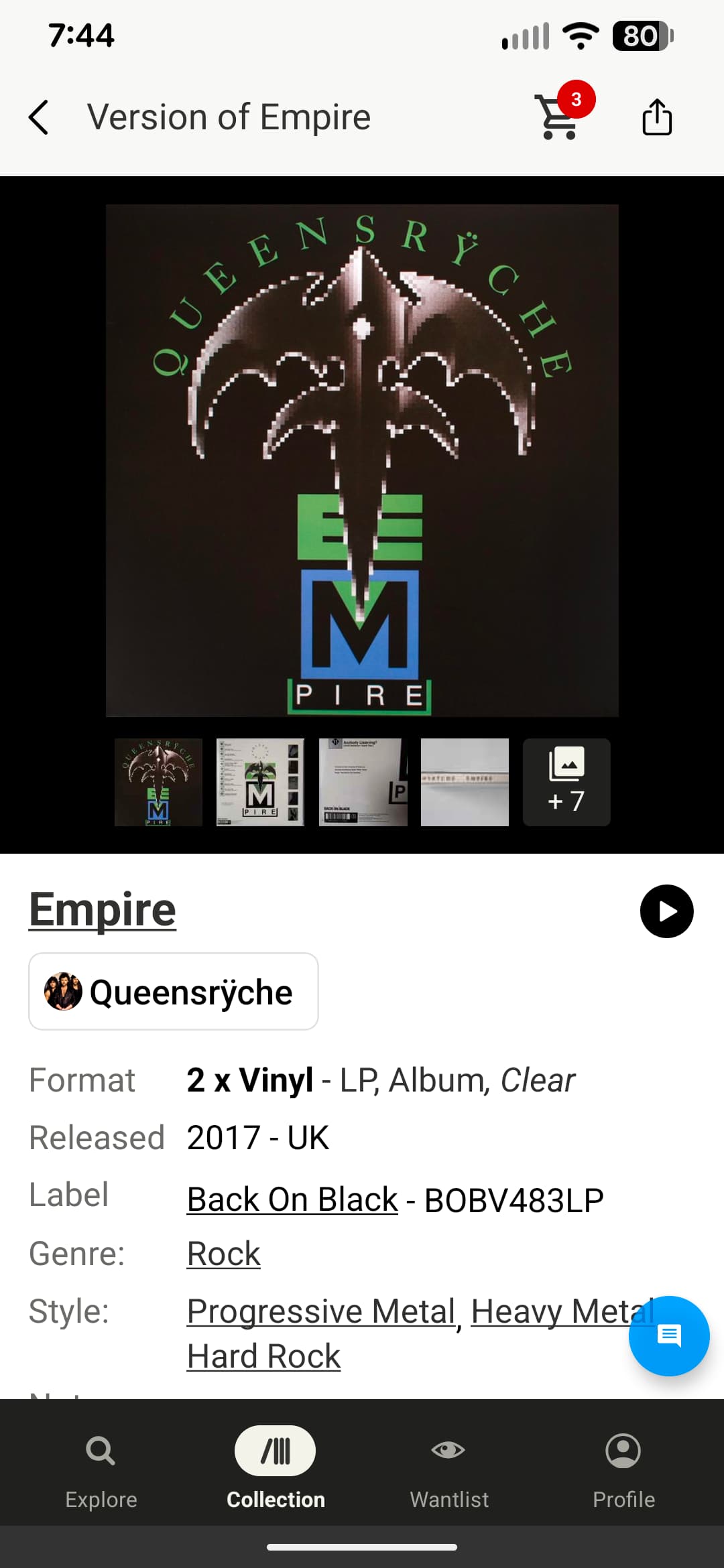
Task: Browse the Progressive Metal style
Action: coord(321,1311)
